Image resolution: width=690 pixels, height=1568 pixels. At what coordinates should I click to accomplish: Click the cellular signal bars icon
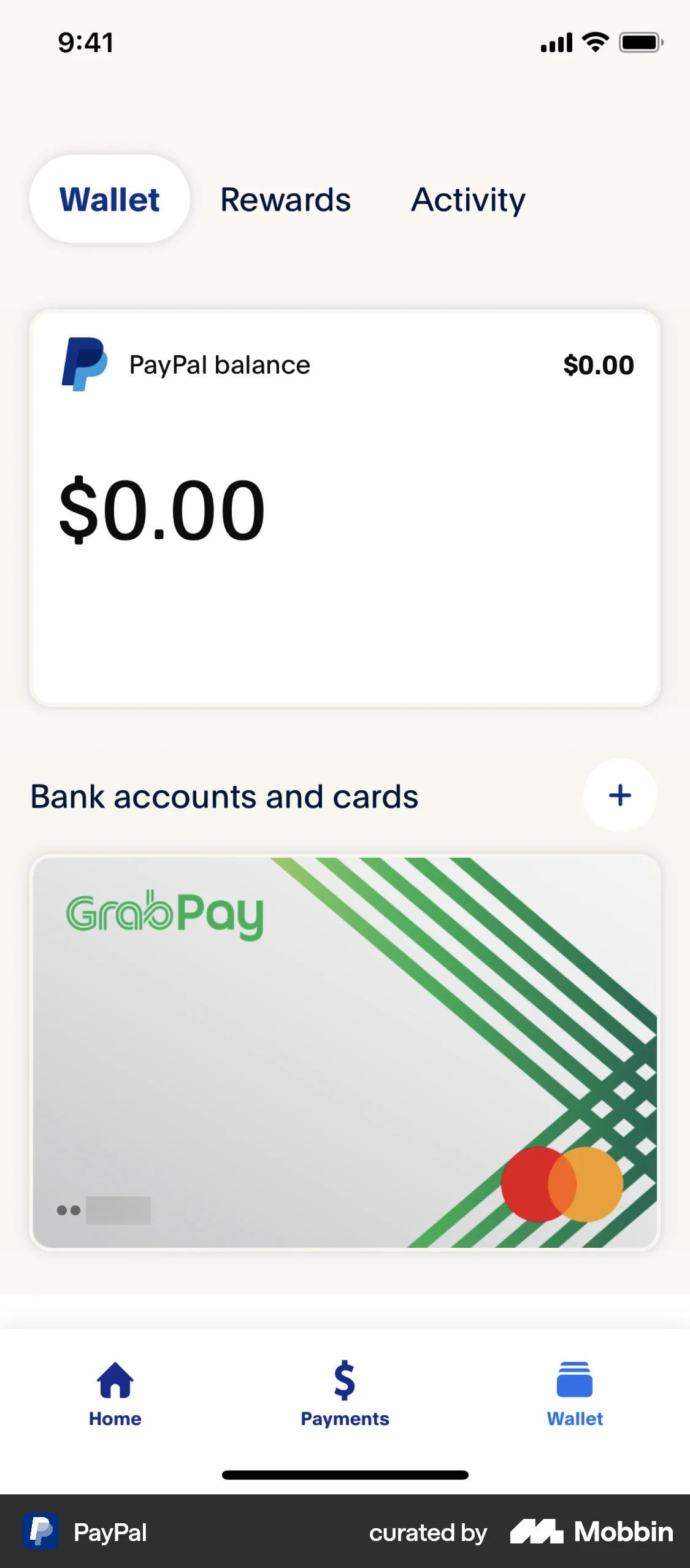[x=555, y=42]
